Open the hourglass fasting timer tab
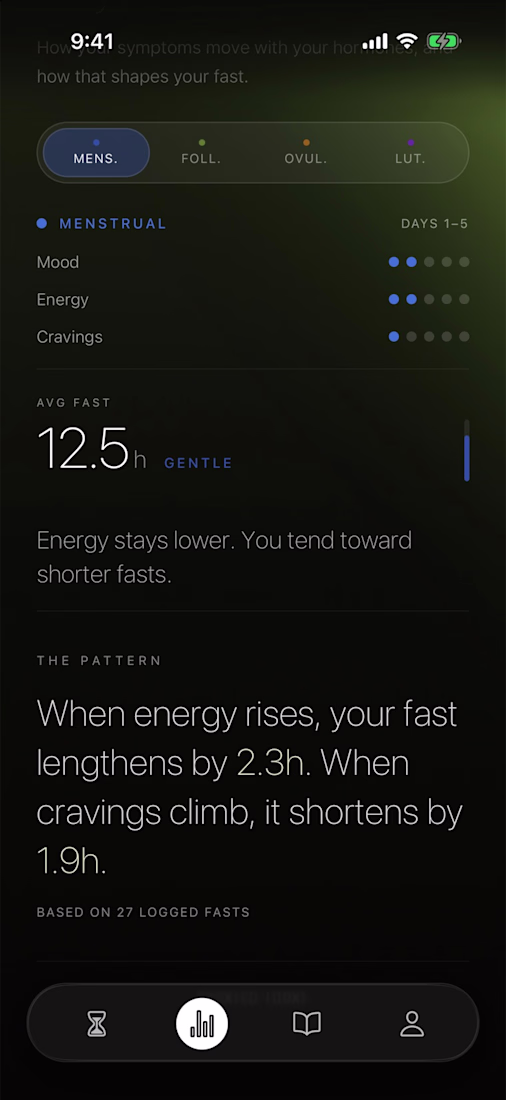Viewport: 506px width, 1100px height. 97,1024
